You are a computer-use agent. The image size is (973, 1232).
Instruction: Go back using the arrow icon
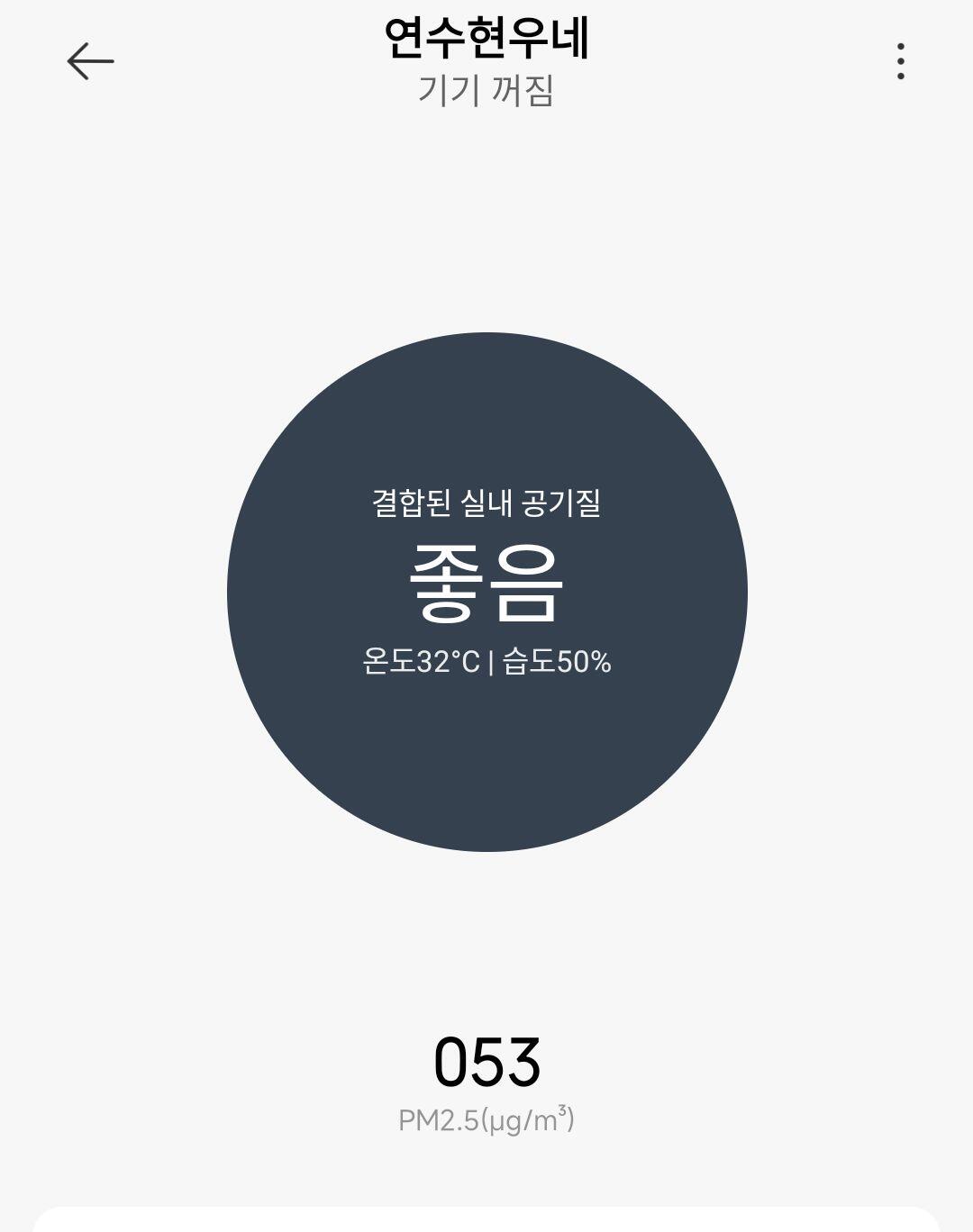90,61
